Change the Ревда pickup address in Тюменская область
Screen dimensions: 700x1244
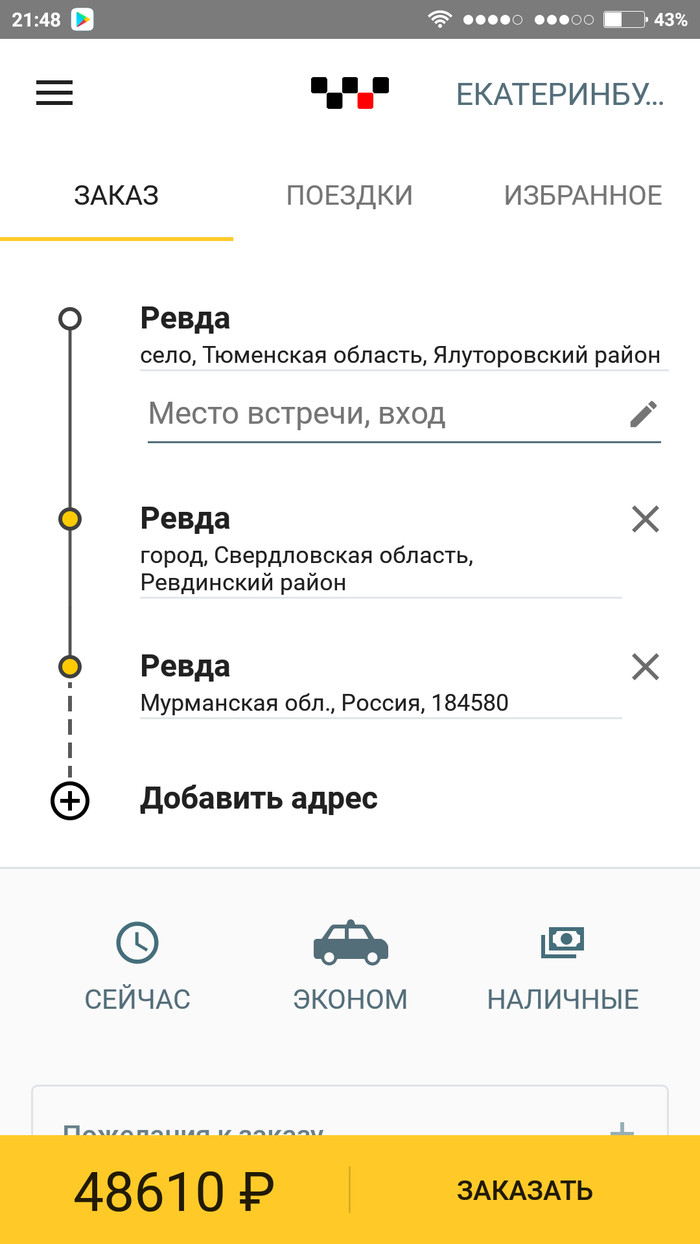pos(400,335)
